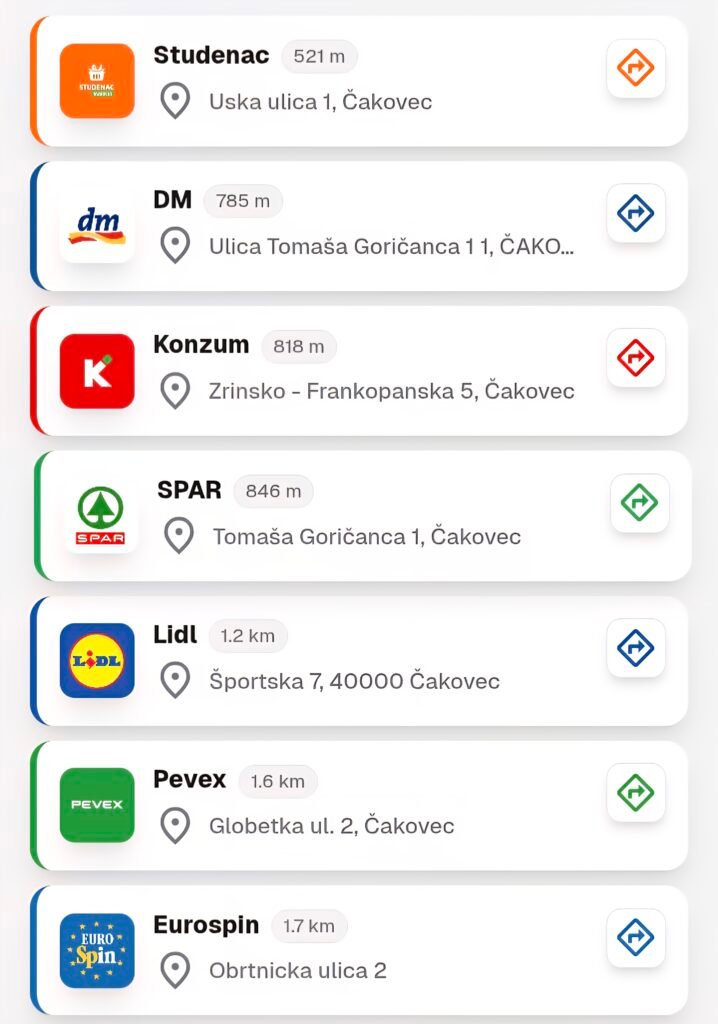This screenshot has height=1024, width=718.
Task: Get directions to Studenac
Action: point(635,69)
